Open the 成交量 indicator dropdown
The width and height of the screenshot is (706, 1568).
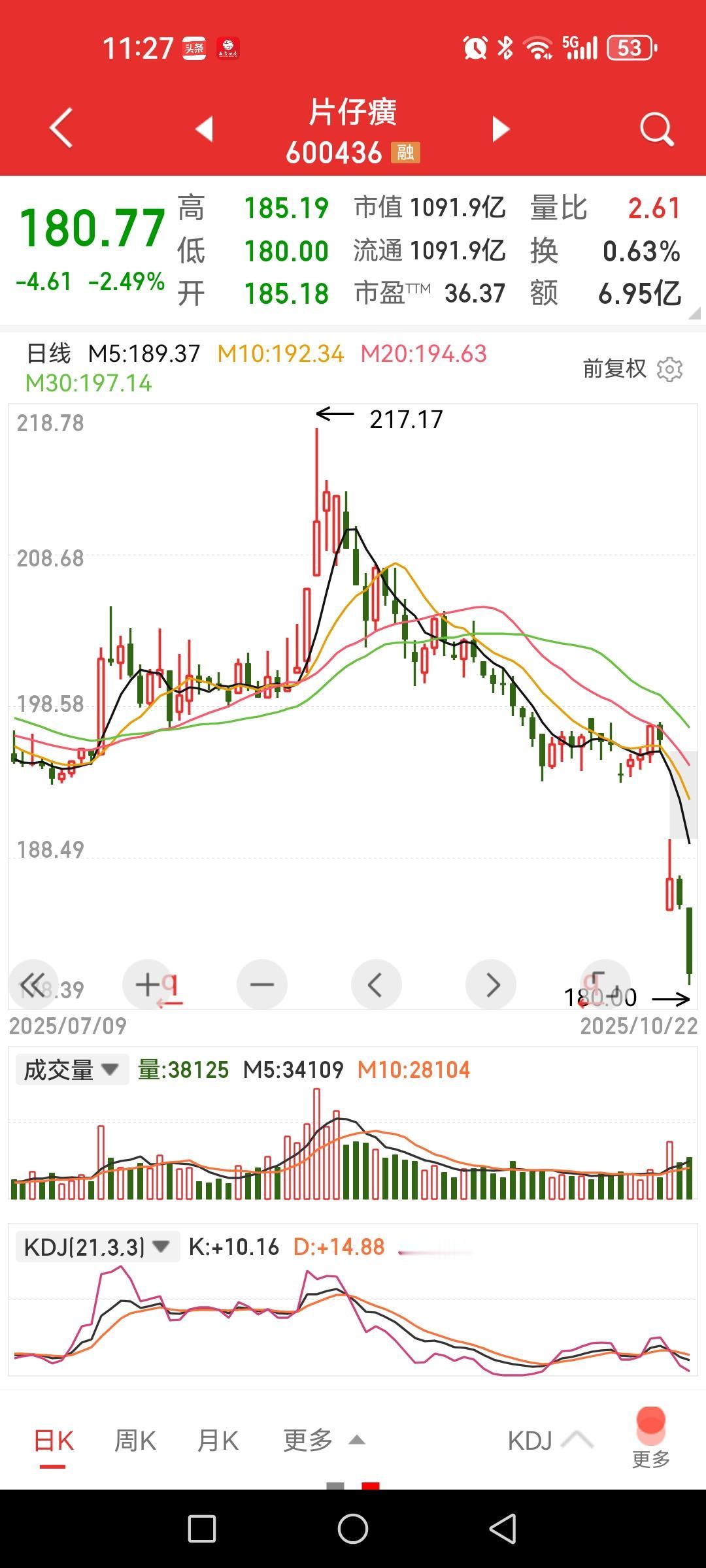[x=71, y=1070]
